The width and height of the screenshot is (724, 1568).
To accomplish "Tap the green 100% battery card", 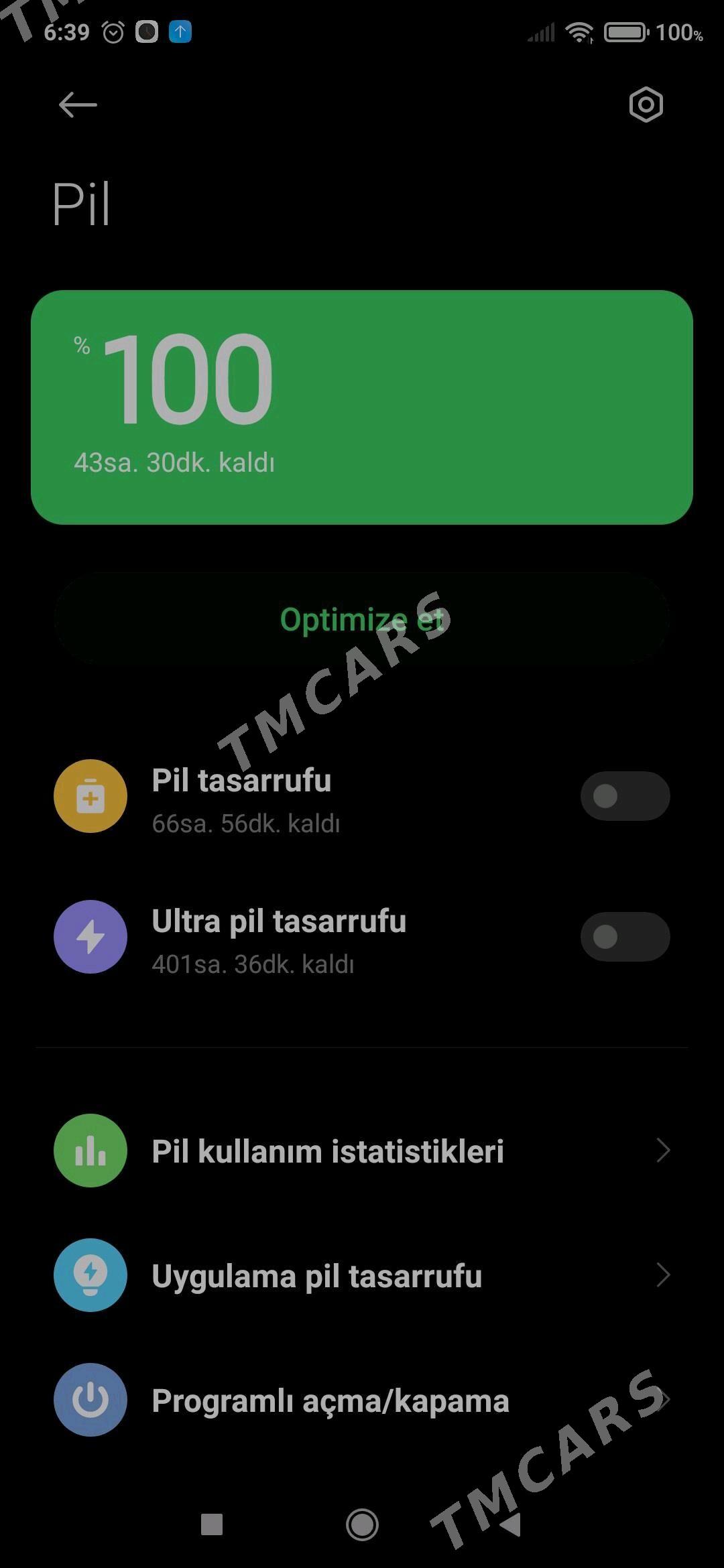I will pyautogui.click(x=362, y=407).
